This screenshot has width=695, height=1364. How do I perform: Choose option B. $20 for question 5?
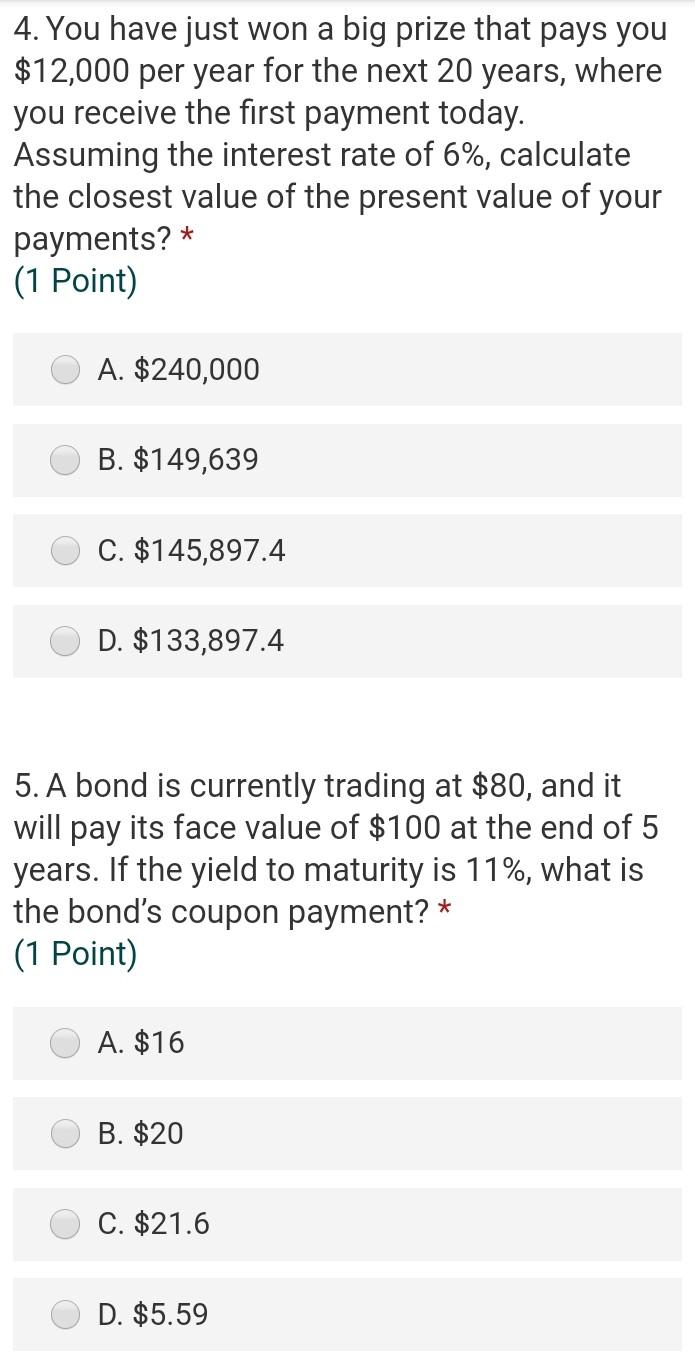pyautogui.click(x=66, y=1134)
